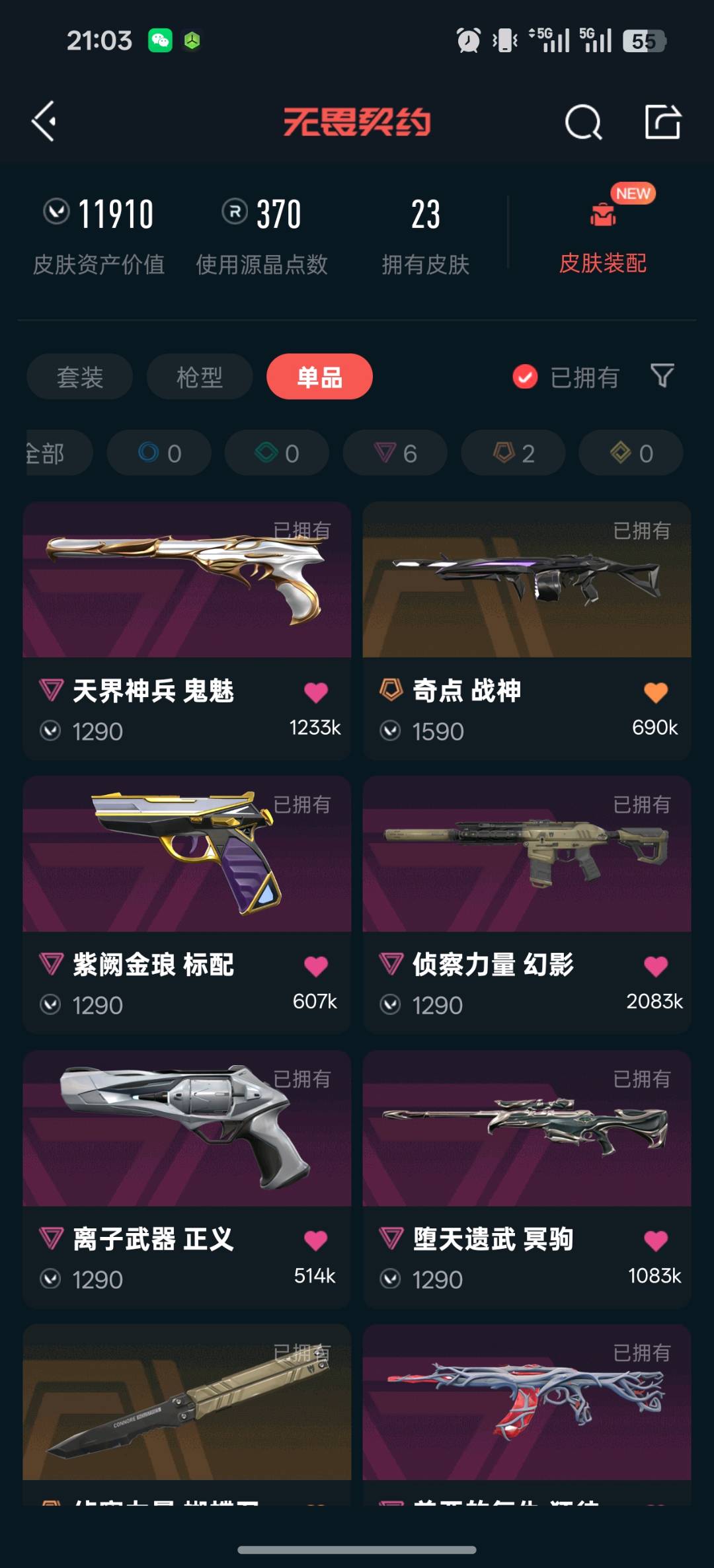Image resolution: width=714 pixels, height=1568 pixels.
Task: Open the 奇点 战神 skin card
Action: coord(527,631)
